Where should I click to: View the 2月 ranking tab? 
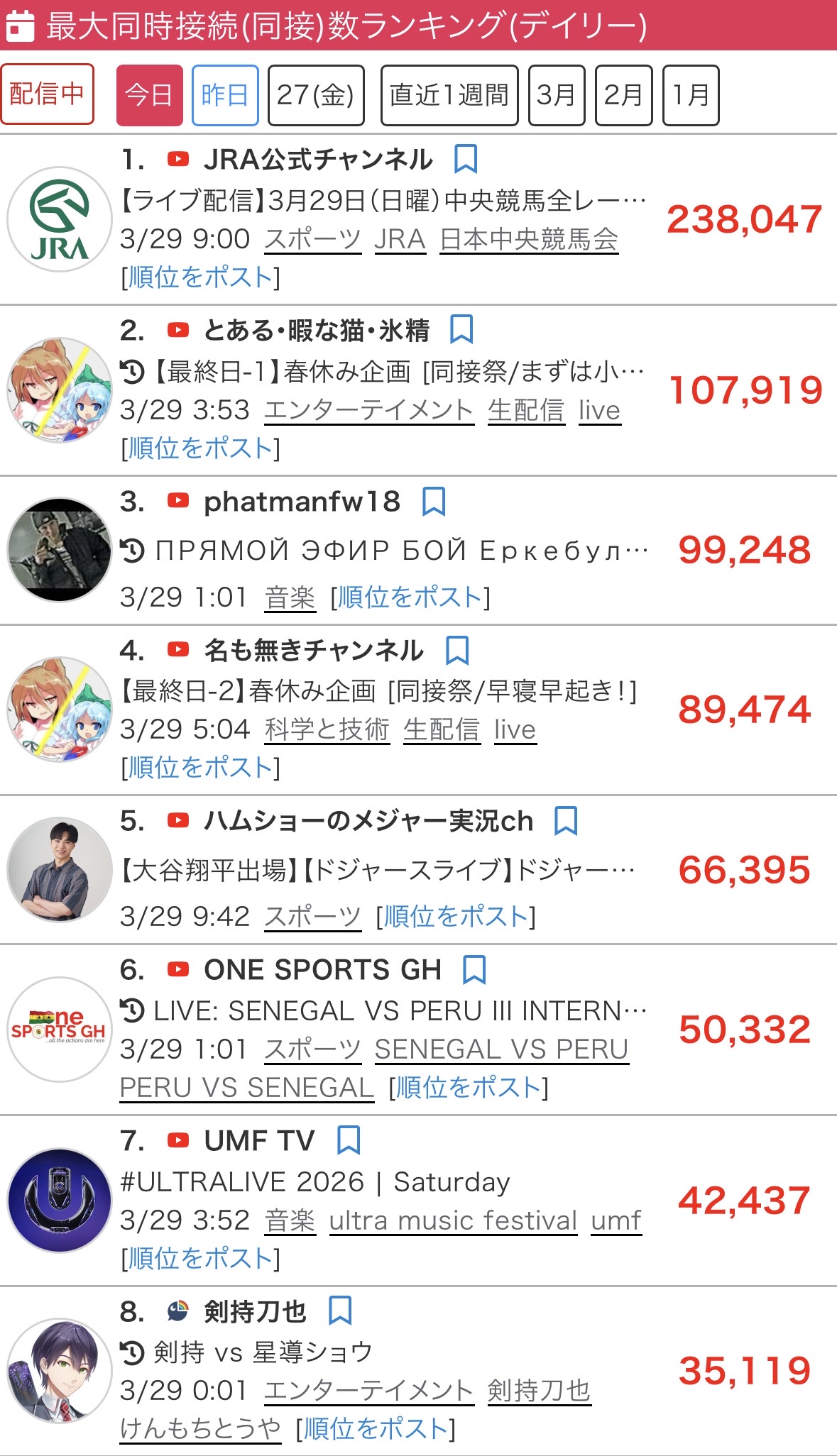(x=623, y=95)
